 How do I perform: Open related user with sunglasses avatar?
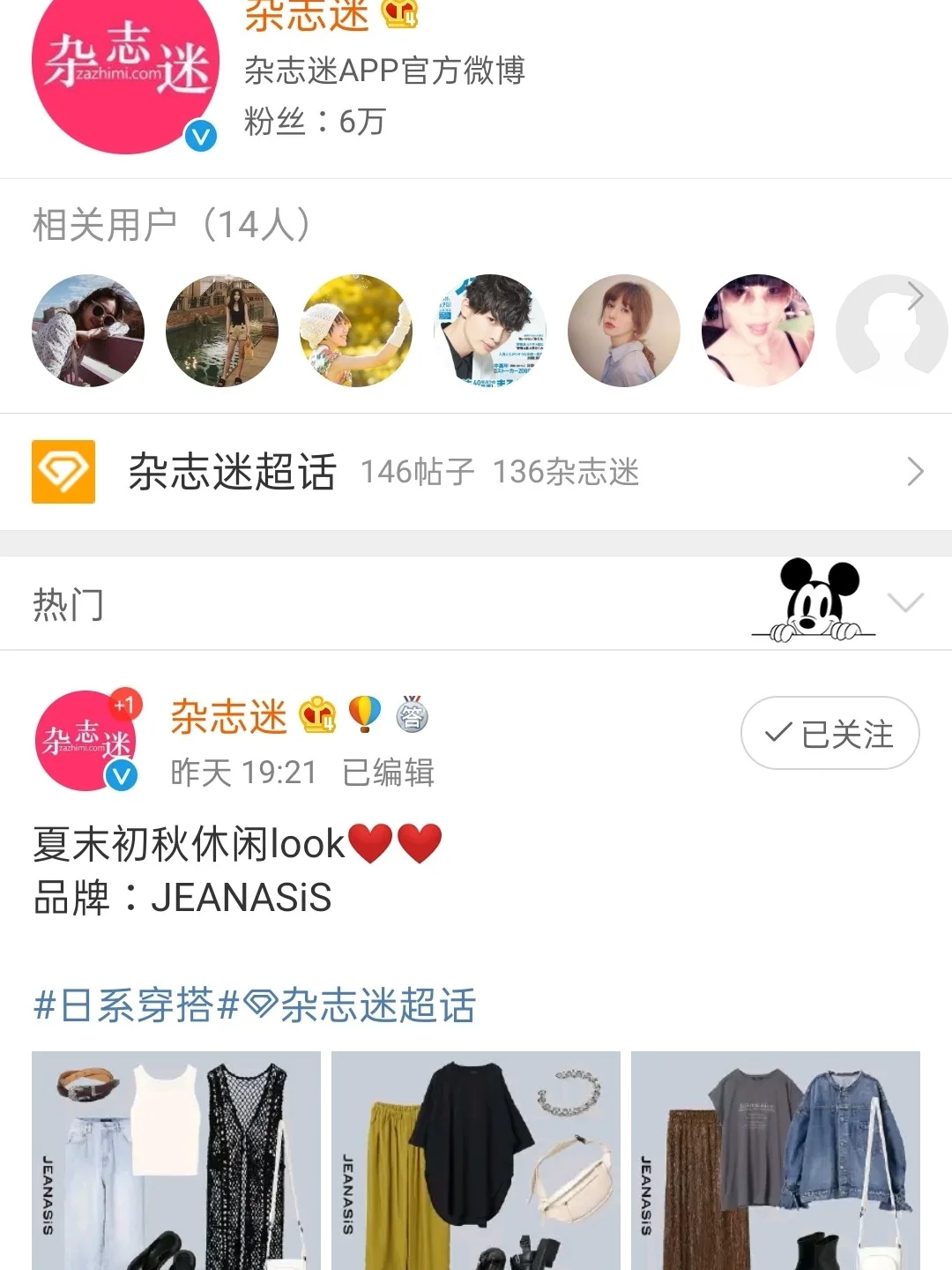pos(88,331)
